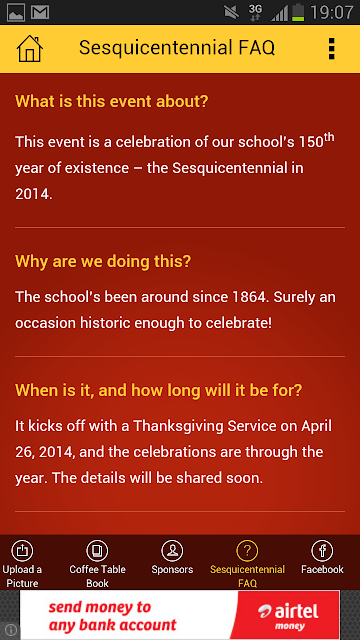Switch to the Upload a Picture tab

click(22, 563)
